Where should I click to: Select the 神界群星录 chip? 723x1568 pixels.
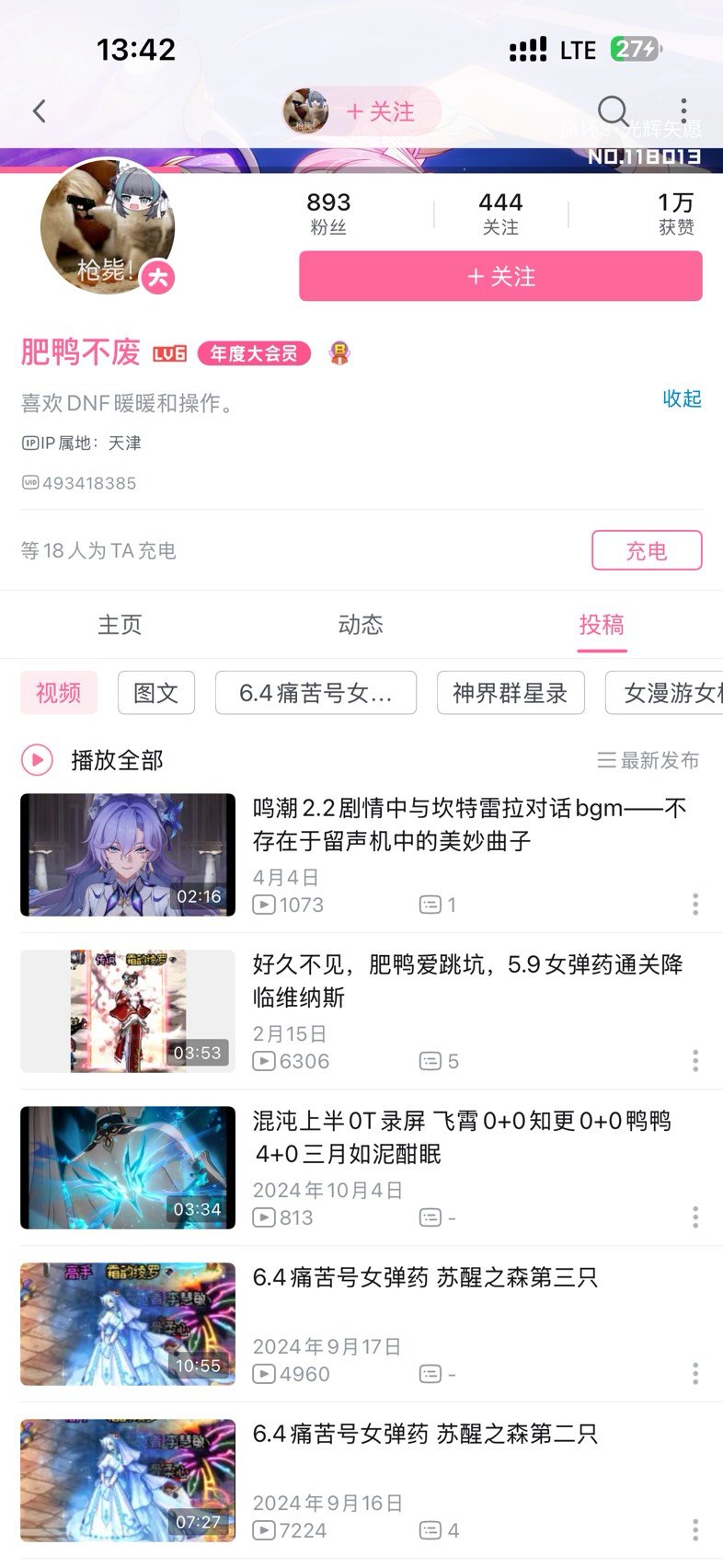pyautogui.click(x=510, y=693)
